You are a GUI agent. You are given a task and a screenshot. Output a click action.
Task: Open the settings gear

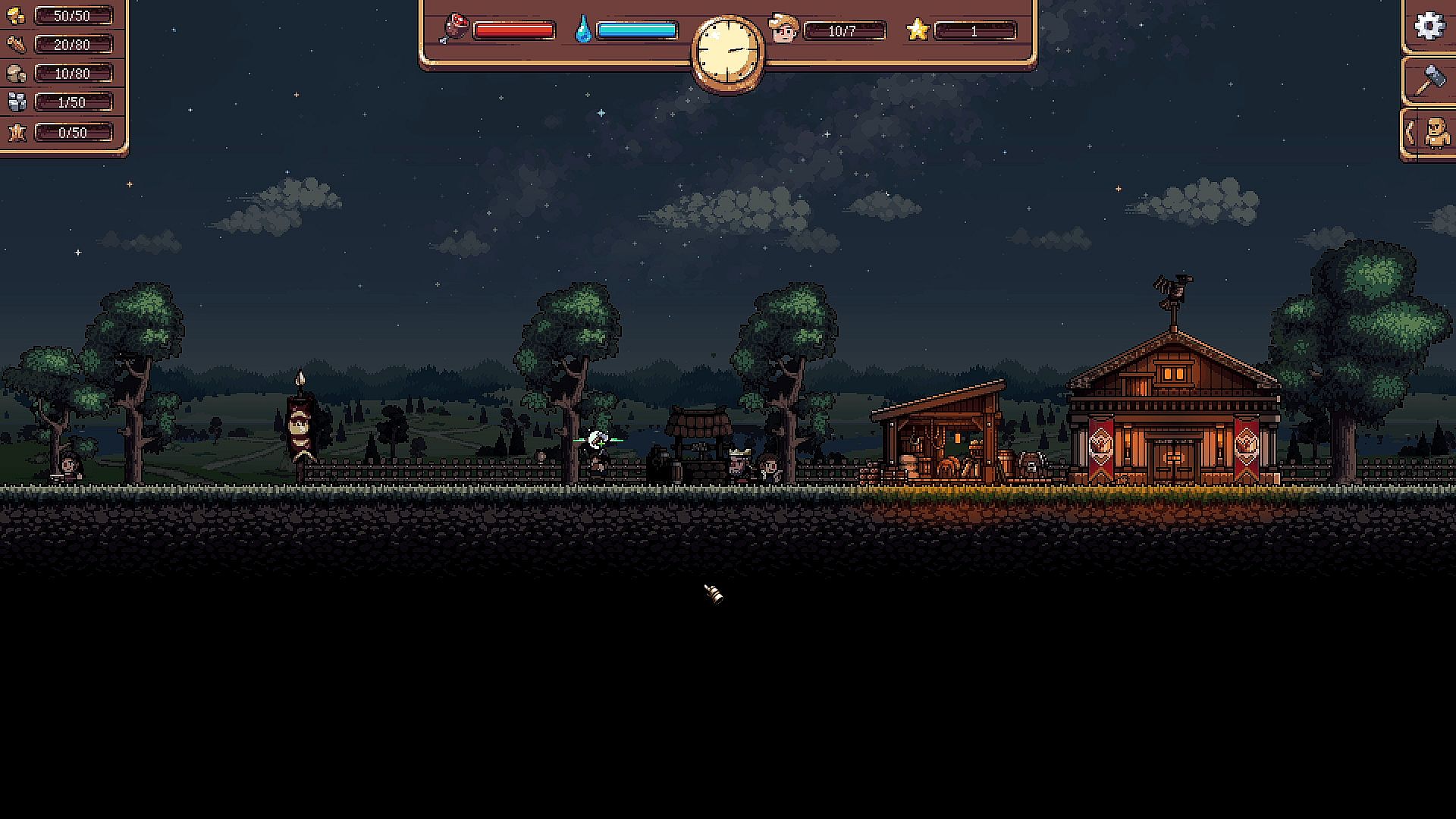1429,27
